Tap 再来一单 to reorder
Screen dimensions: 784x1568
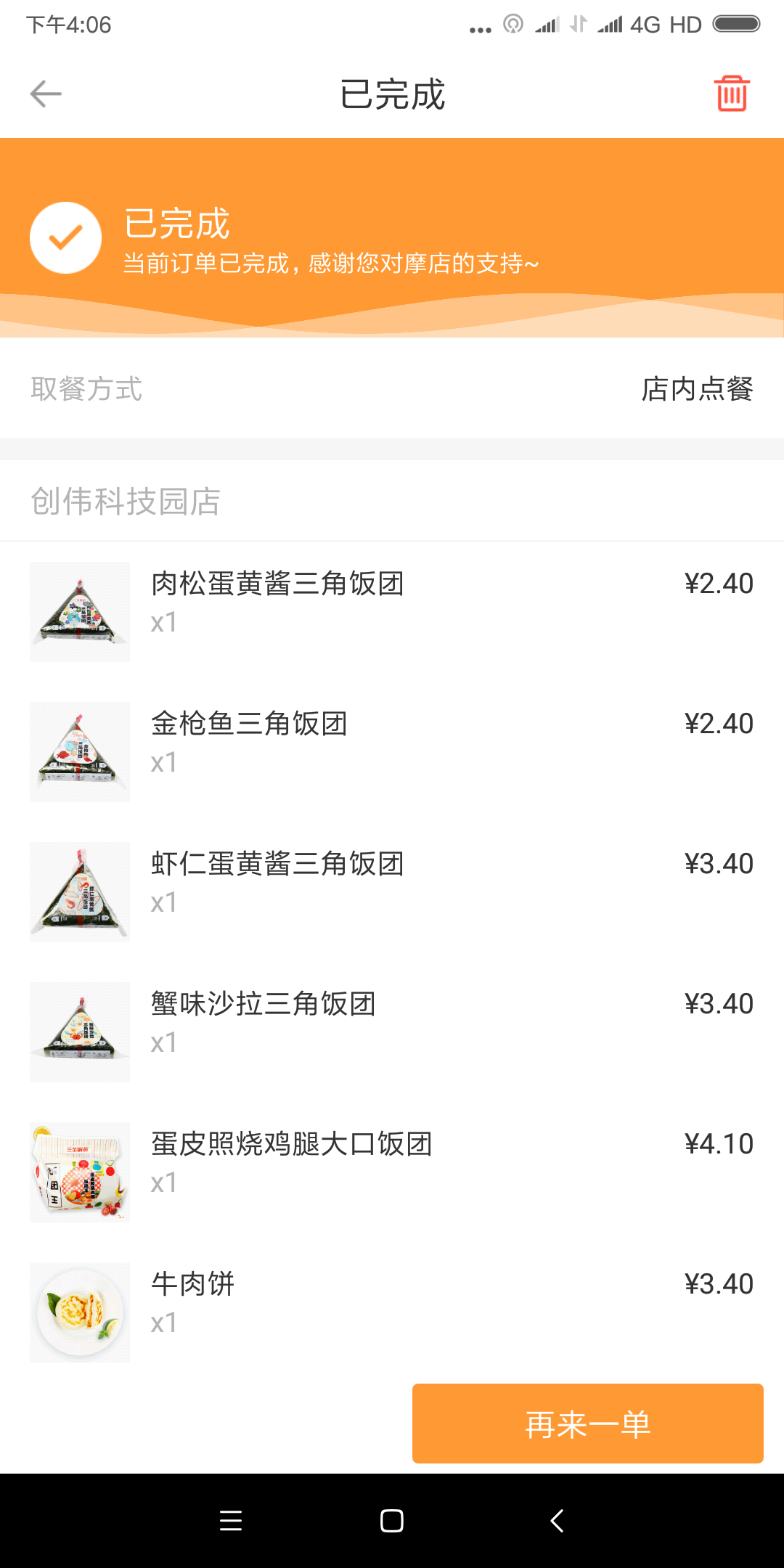587,1424
